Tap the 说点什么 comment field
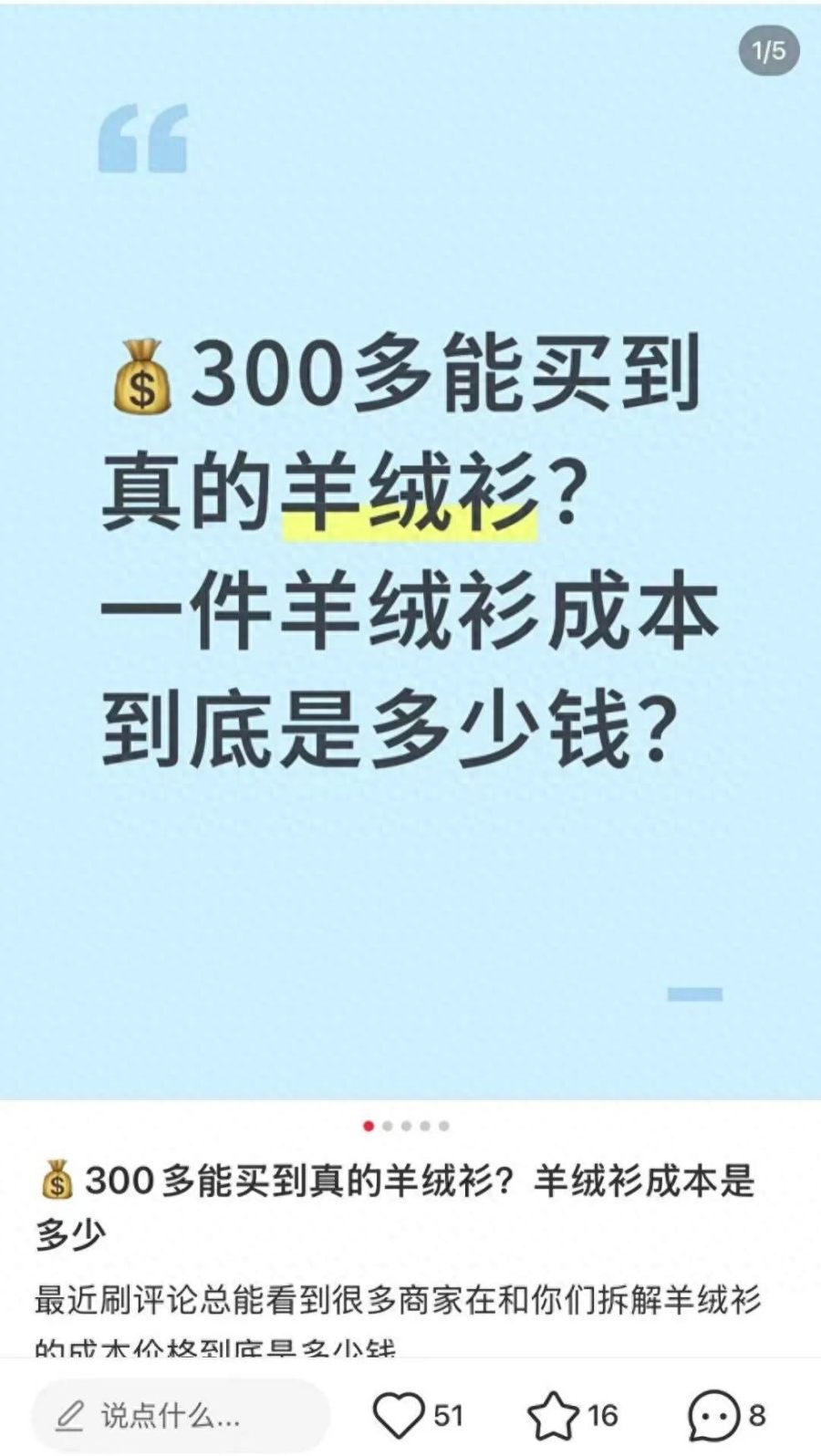 pos(179,1415)
